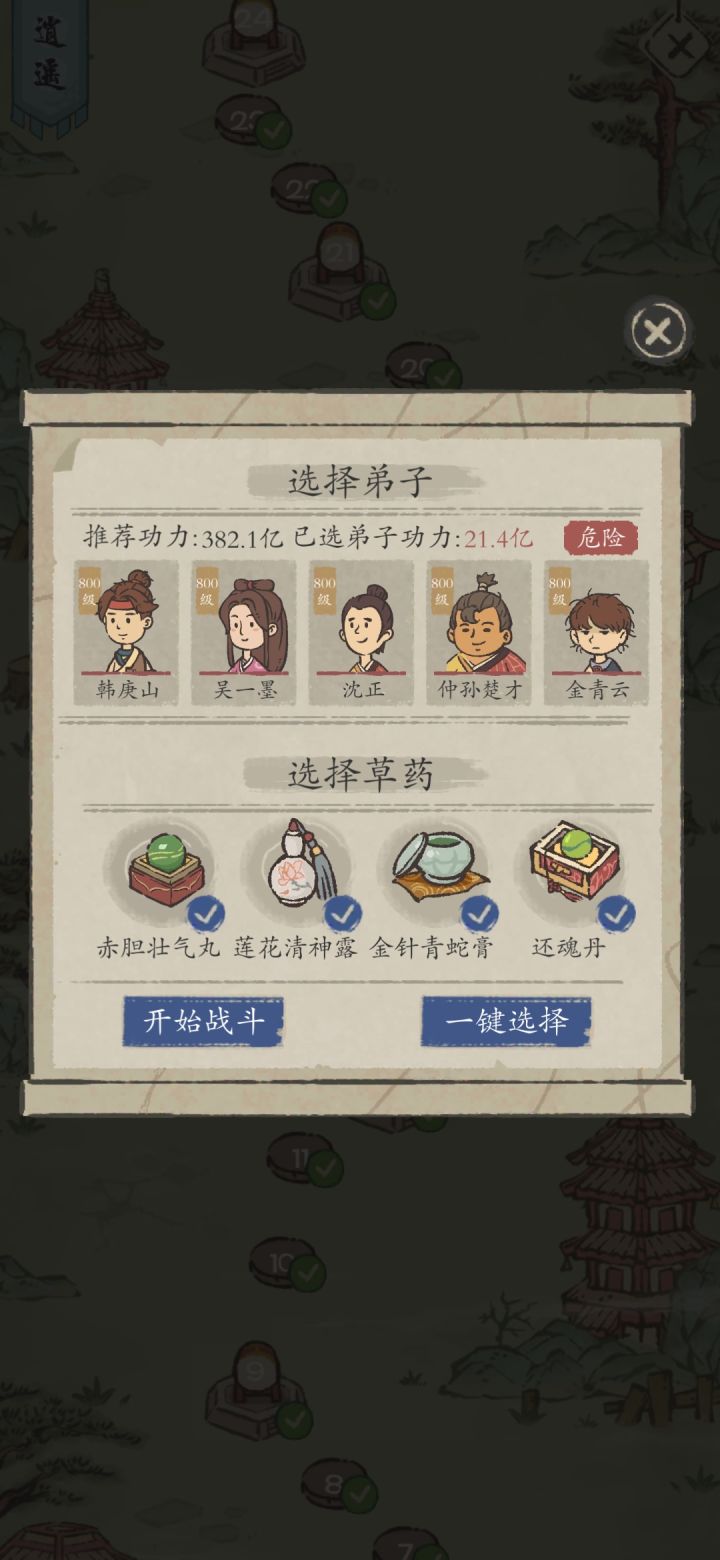Uncheck 莲花清神露 selection mark

(x=342, y=911)
